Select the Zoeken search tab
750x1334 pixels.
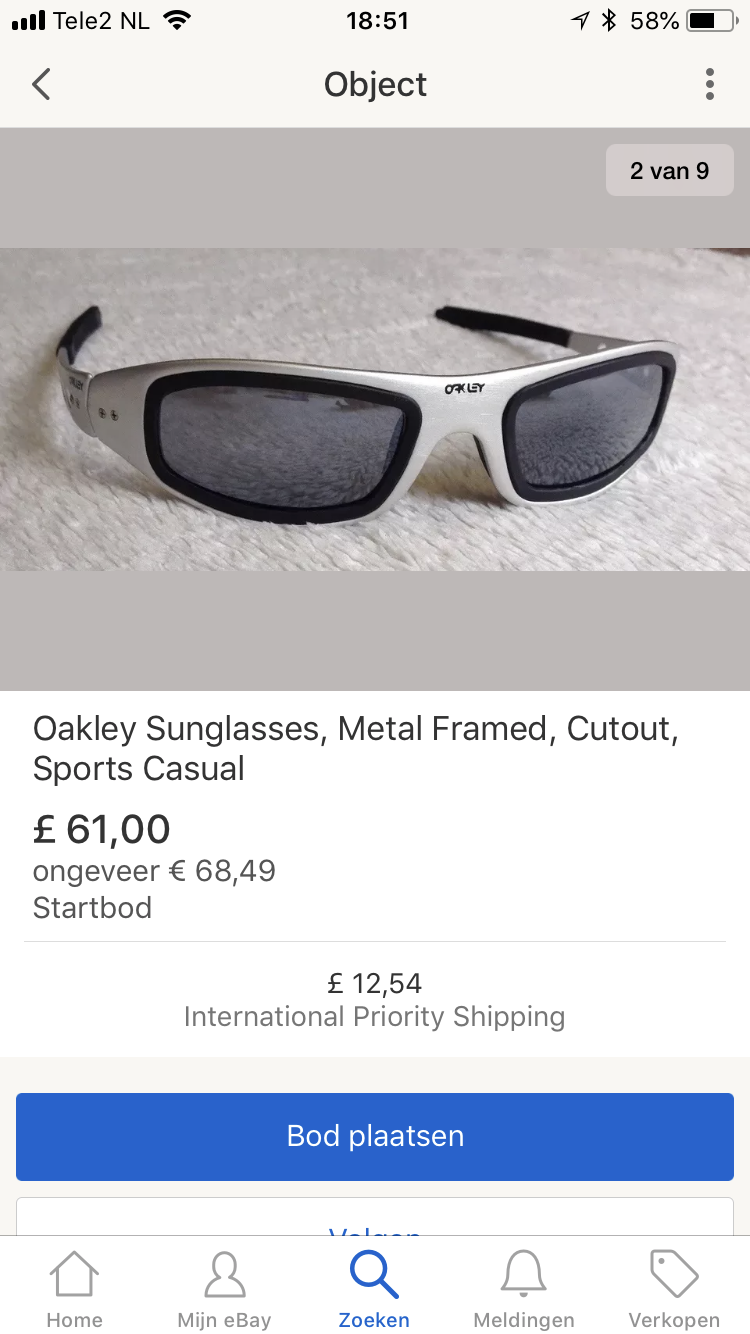pos(374,1289)
